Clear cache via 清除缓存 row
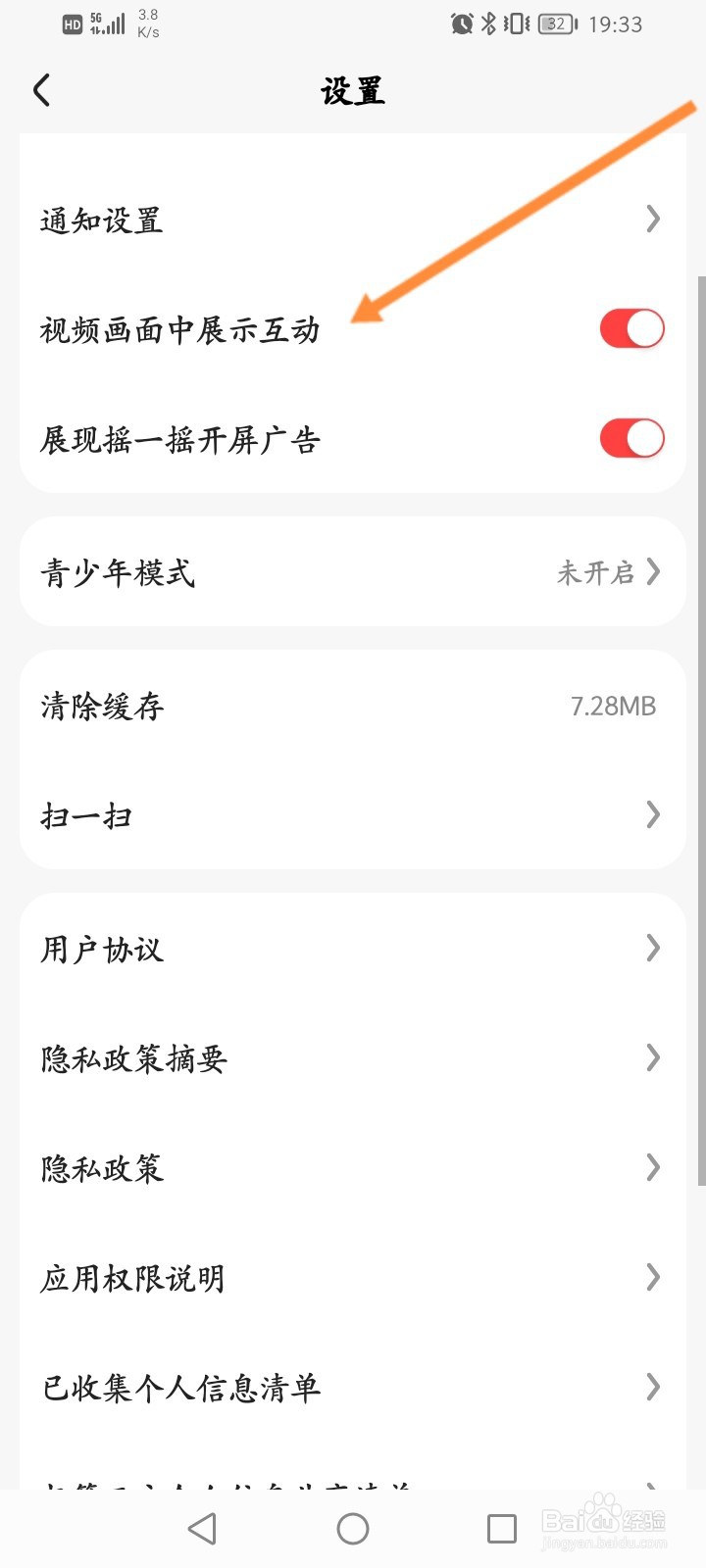The image size is (706, 1568). tap(353, 706)
